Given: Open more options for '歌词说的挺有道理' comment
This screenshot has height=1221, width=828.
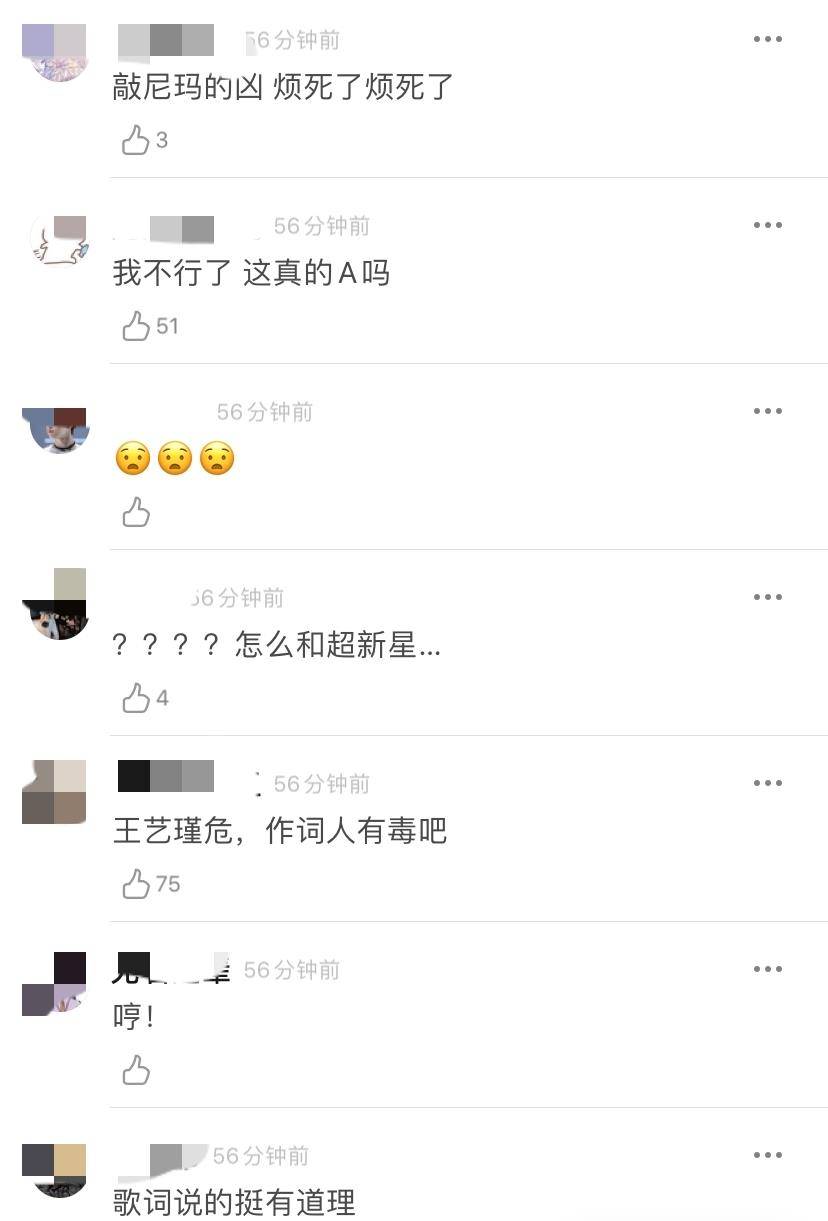Looking at the screenshot, I should pos(767,1155).
